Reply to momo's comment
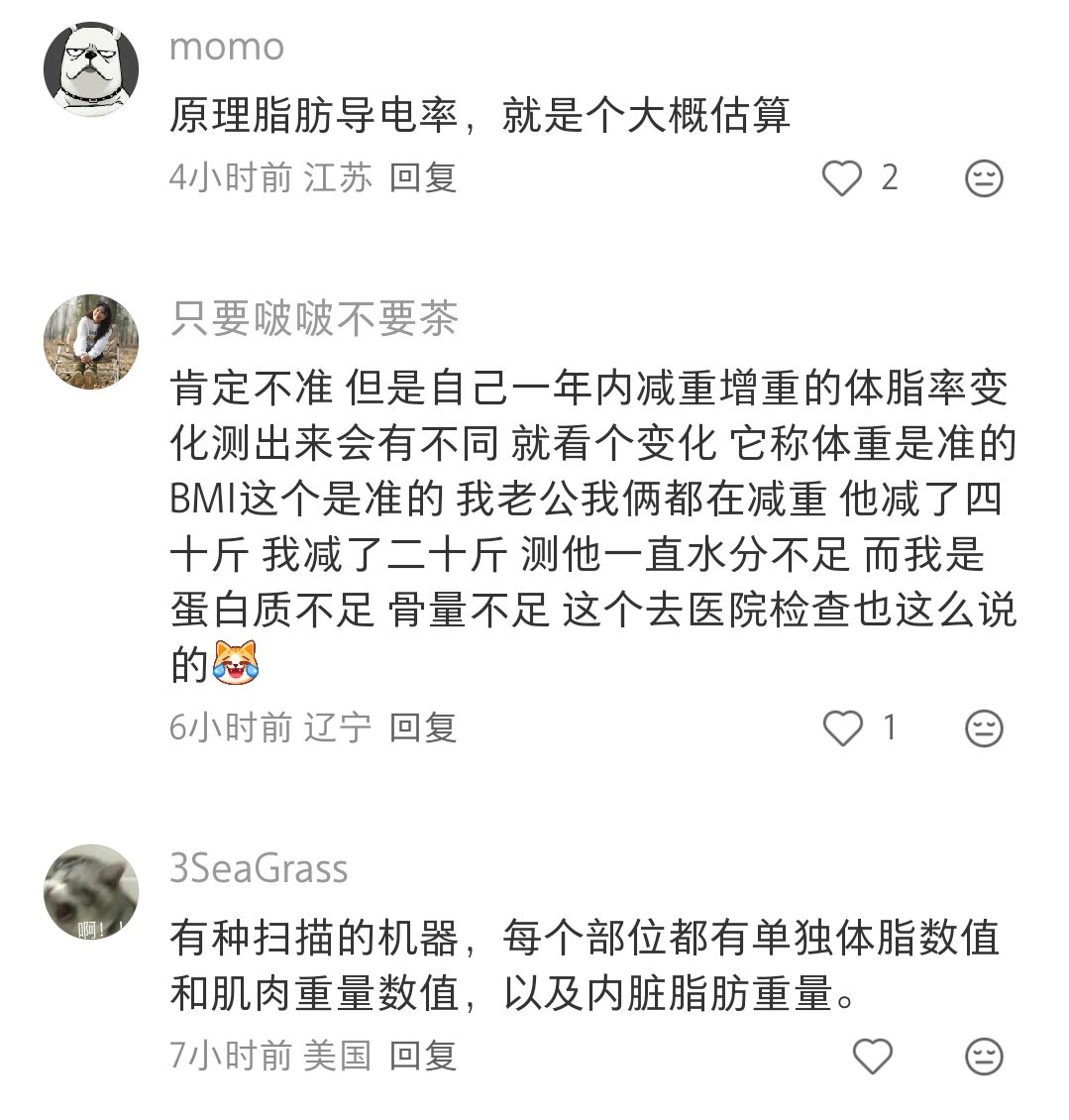The width and height of the screenshot is (1069, 1120). tap(423, 177)
